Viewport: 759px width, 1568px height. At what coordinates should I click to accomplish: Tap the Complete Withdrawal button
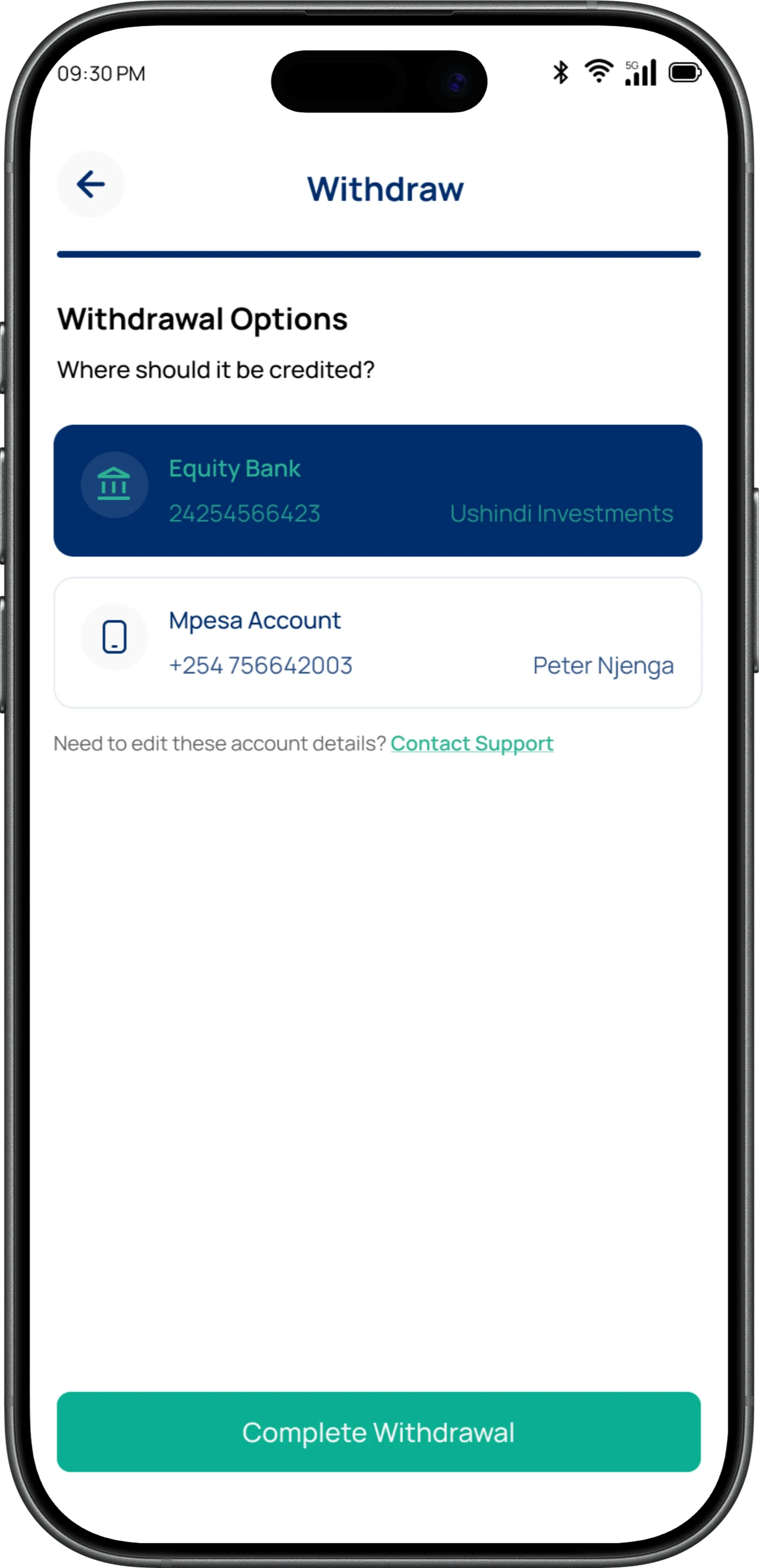[378, 1432]
